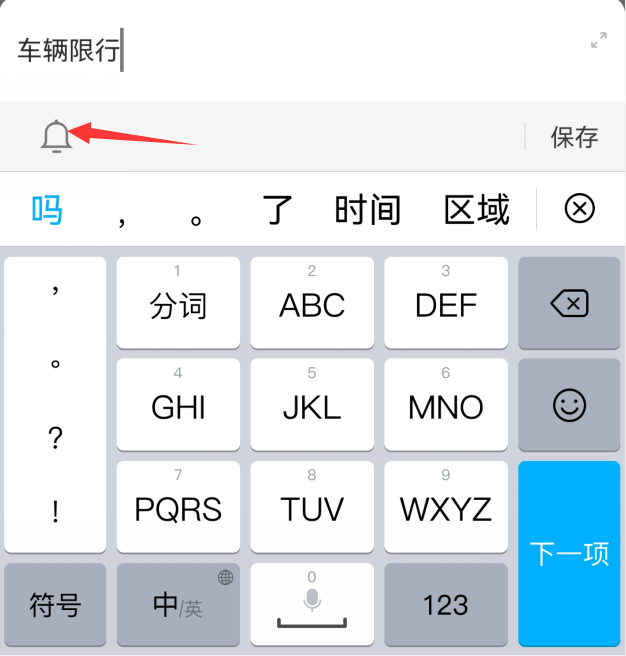
Task: Choose the suggestion 区域
Action: pyautogui.click(x=476, y=210)
